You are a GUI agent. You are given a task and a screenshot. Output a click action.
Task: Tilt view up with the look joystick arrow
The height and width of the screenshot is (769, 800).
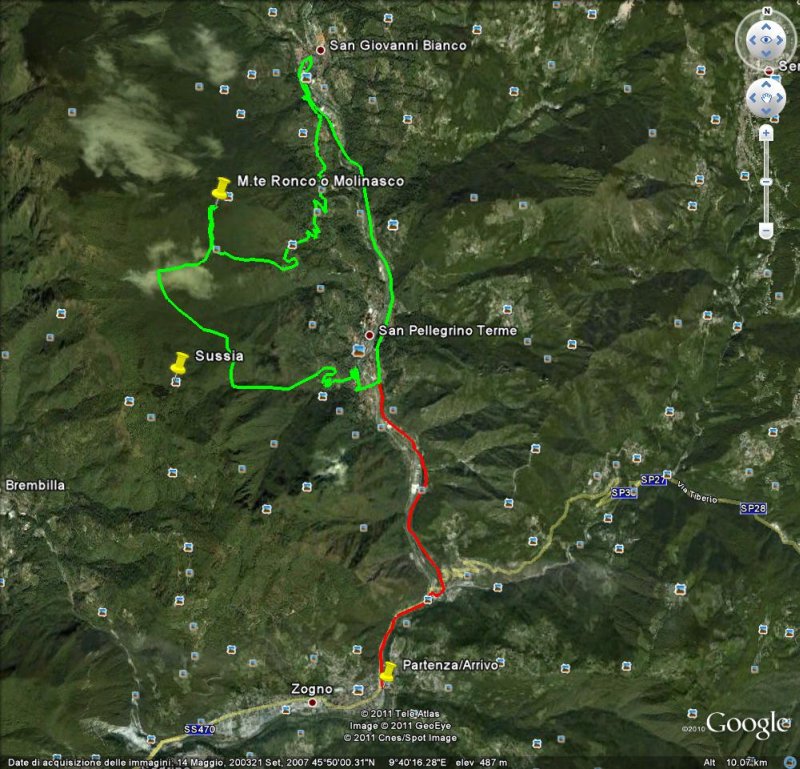tap(766, 28)
